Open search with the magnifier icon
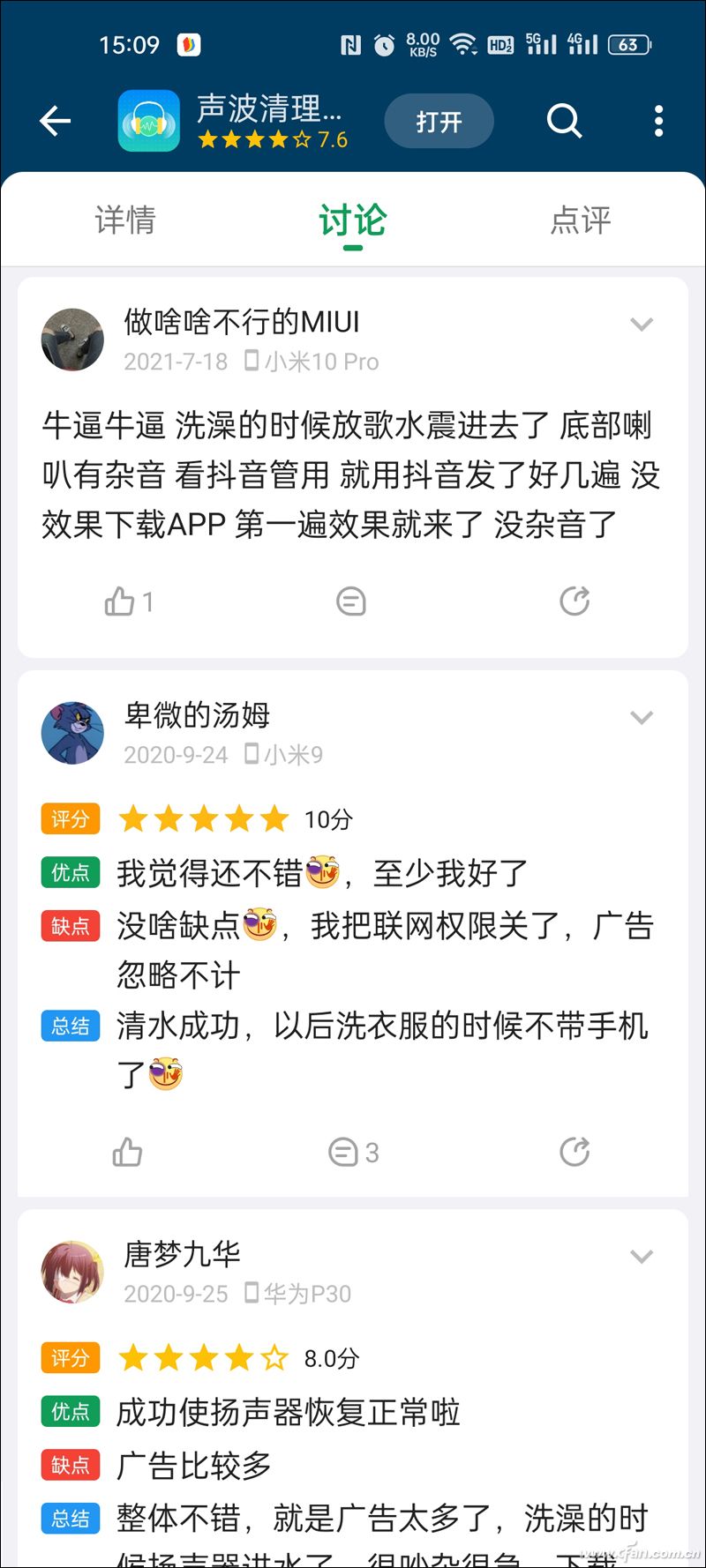 pyautogui.click(x=564, y=121)
